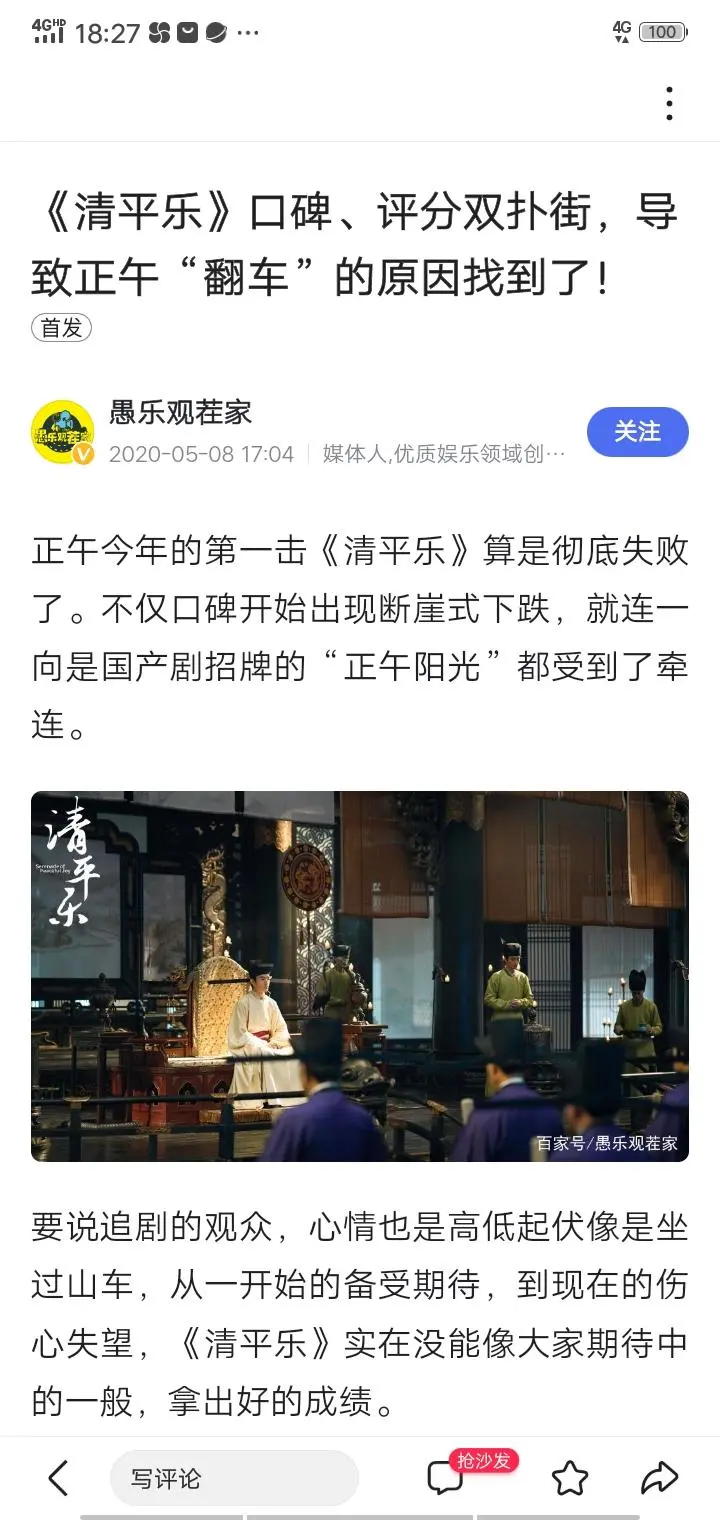Tap the 写评论 comment field
Image resolution: width=720 pixels, height=1520 pixels.
(233, 1478)
